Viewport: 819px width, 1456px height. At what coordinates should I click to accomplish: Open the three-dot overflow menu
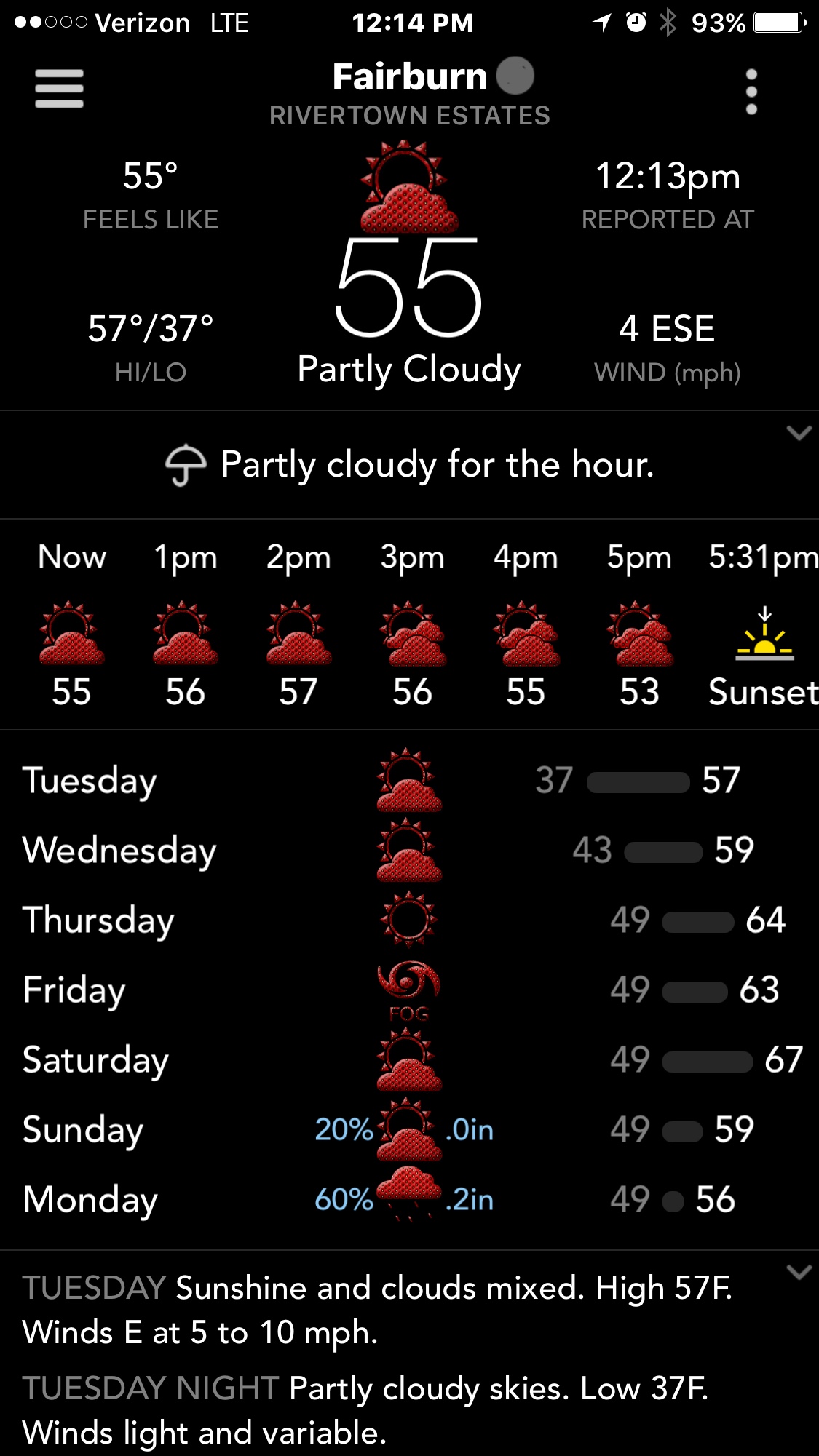click(x=751, y=92)
